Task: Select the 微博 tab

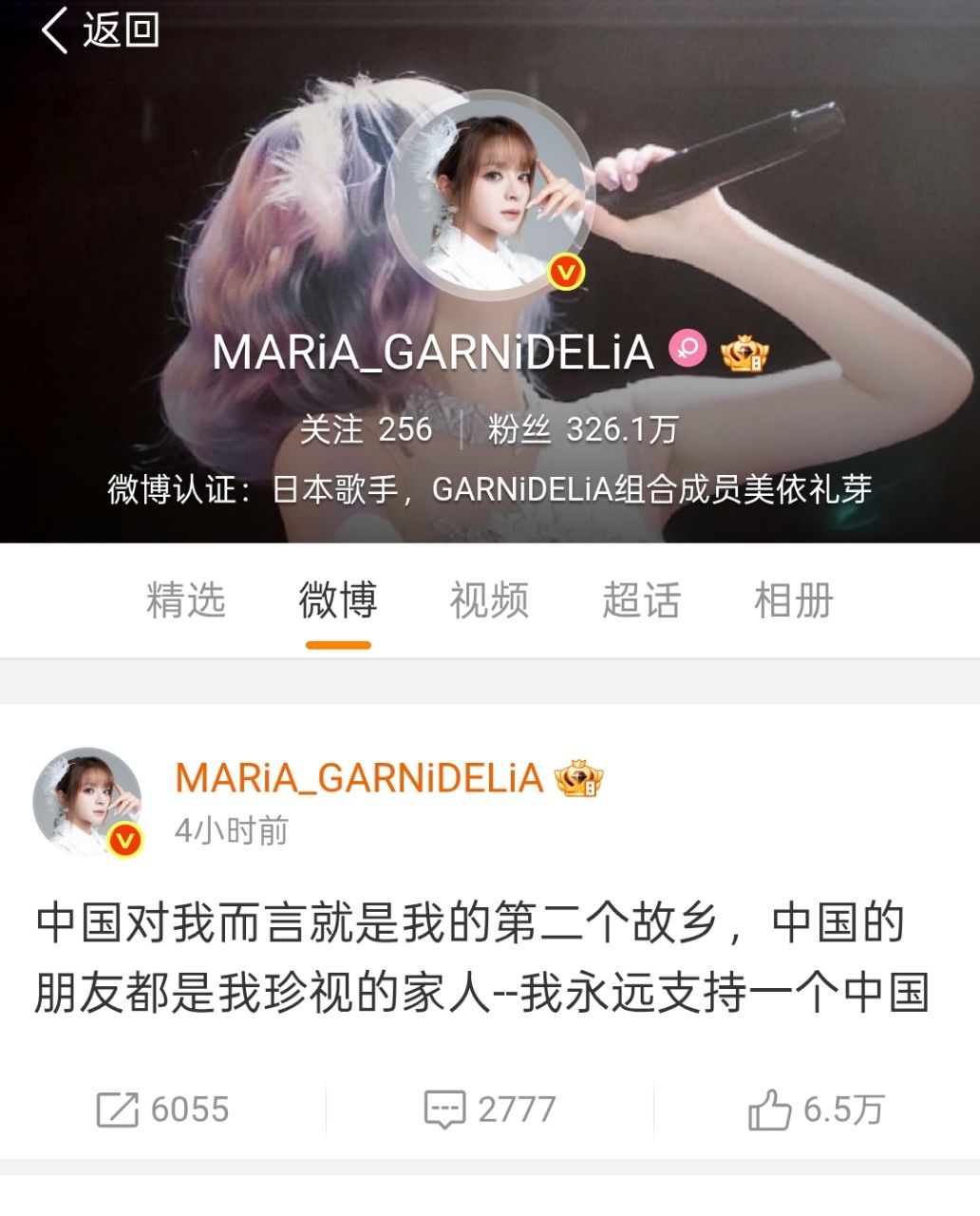Action: pos(338,600)
